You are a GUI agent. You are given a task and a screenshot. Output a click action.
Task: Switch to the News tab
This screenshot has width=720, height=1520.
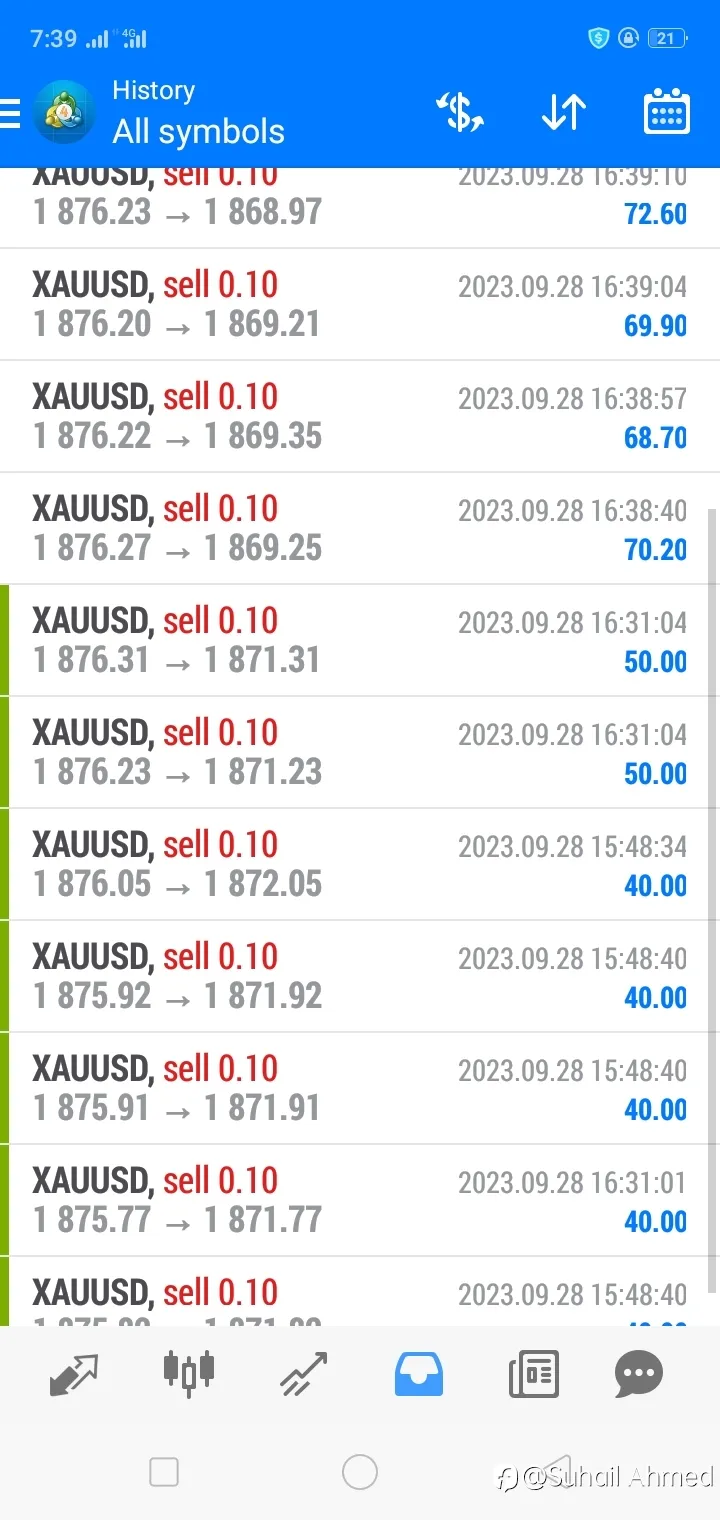(533, 1374)
